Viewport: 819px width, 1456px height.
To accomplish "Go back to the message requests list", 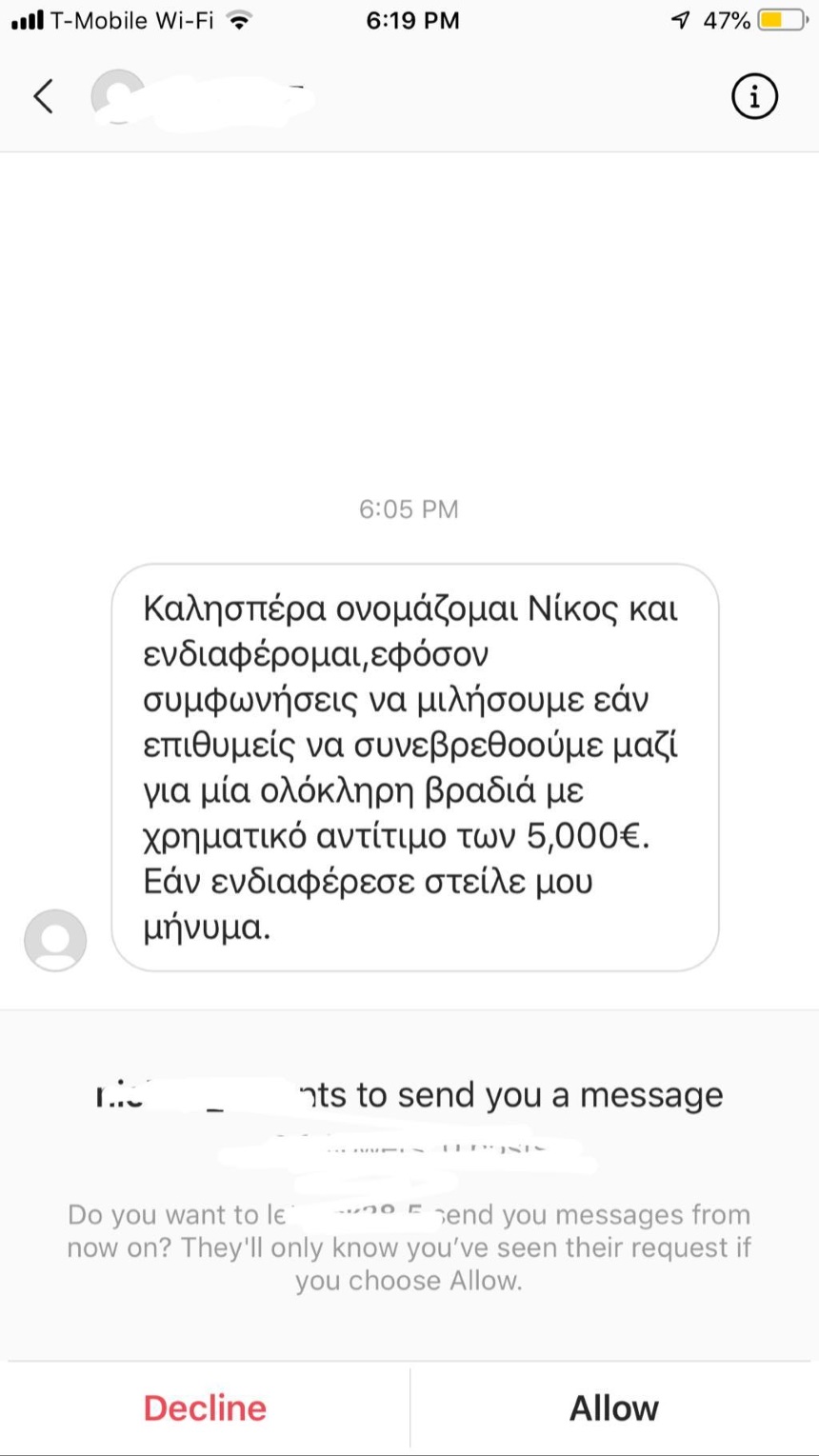I will pyautogui.click(x=43, y=96).
